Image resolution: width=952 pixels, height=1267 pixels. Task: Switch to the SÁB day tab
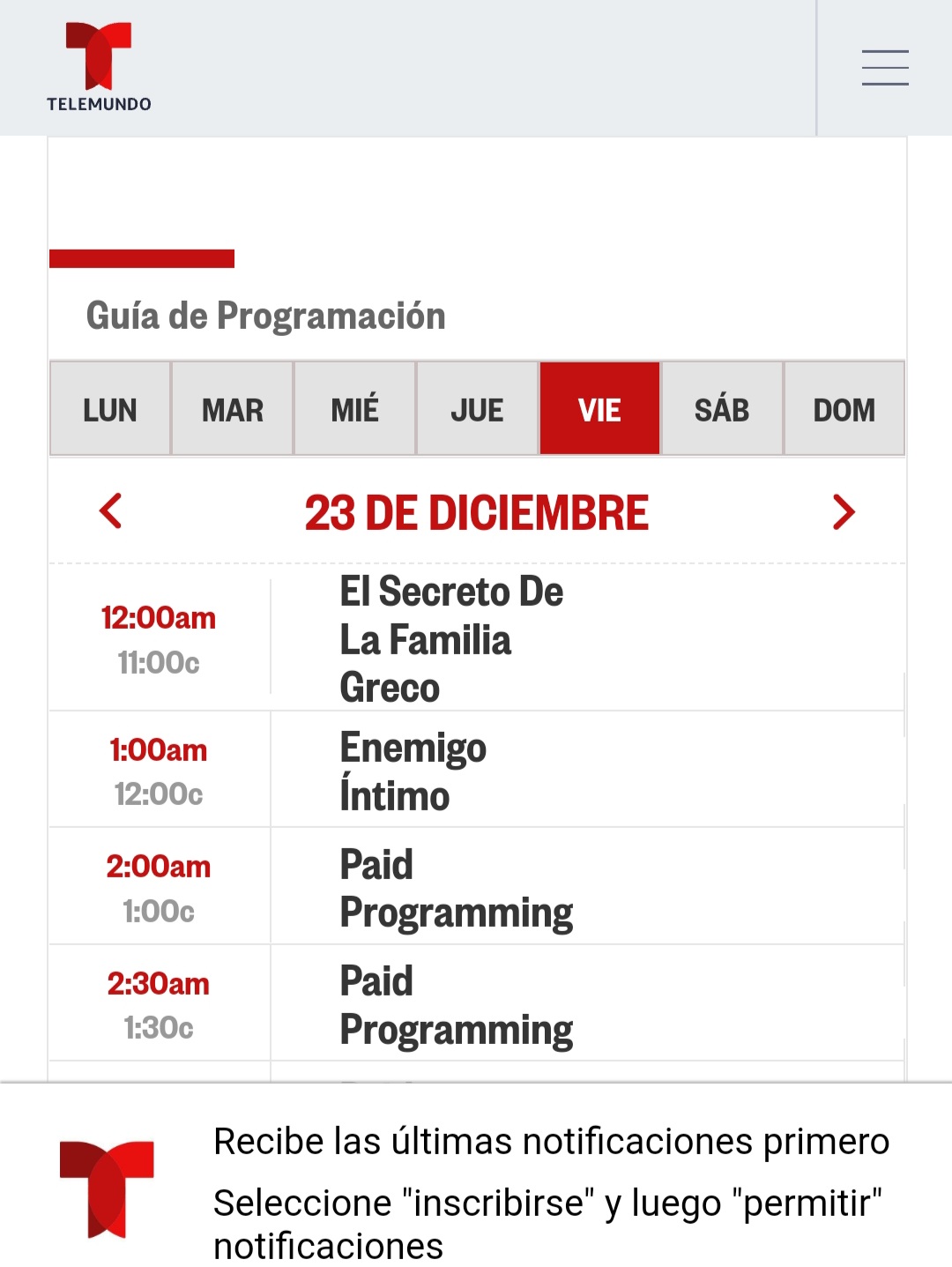coord(722,409)
